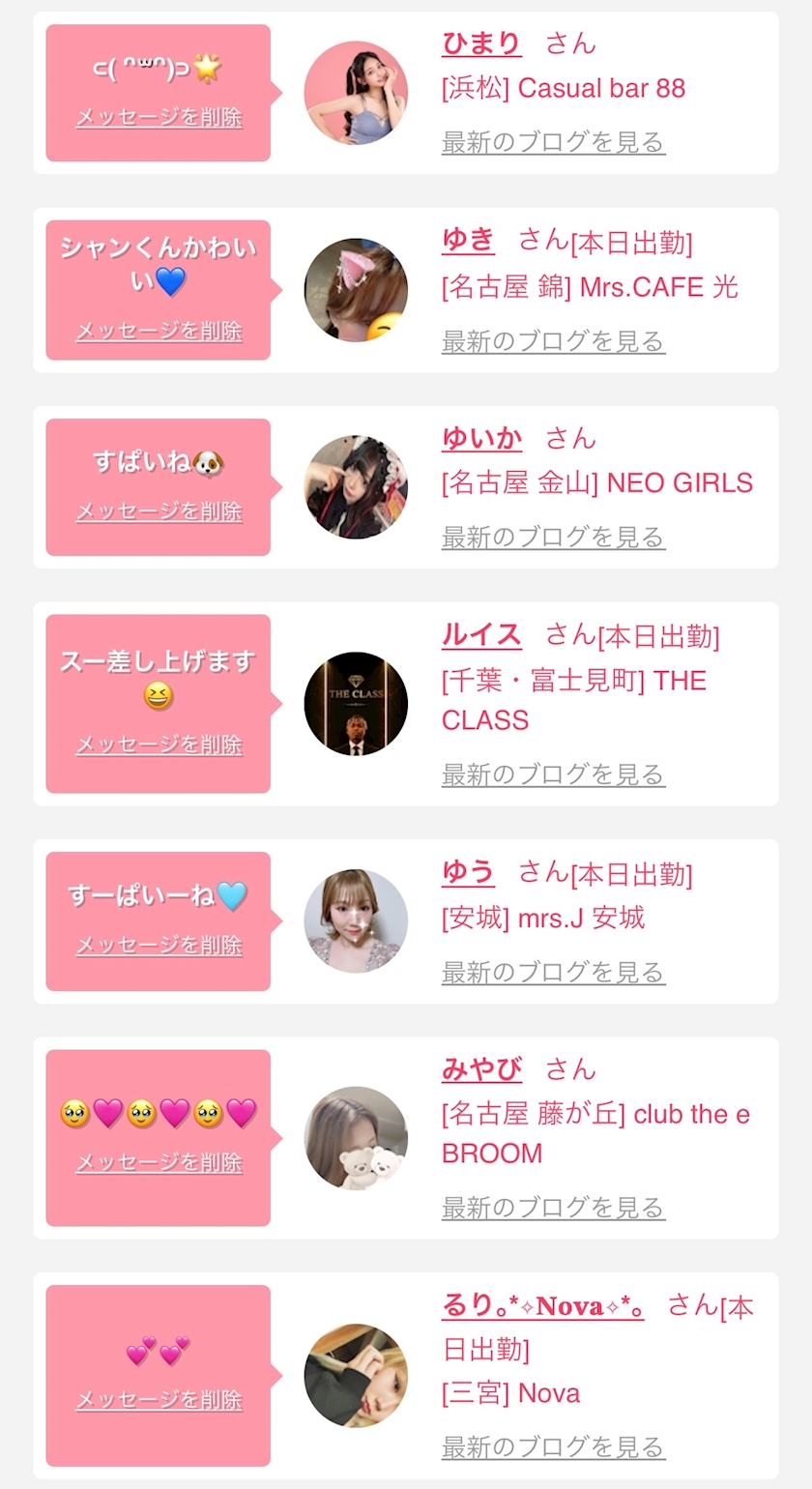The width and height of the screenshot is (812, 1489).
Task: Delete the message sent to るり Nova
Action: point(159,1399)
